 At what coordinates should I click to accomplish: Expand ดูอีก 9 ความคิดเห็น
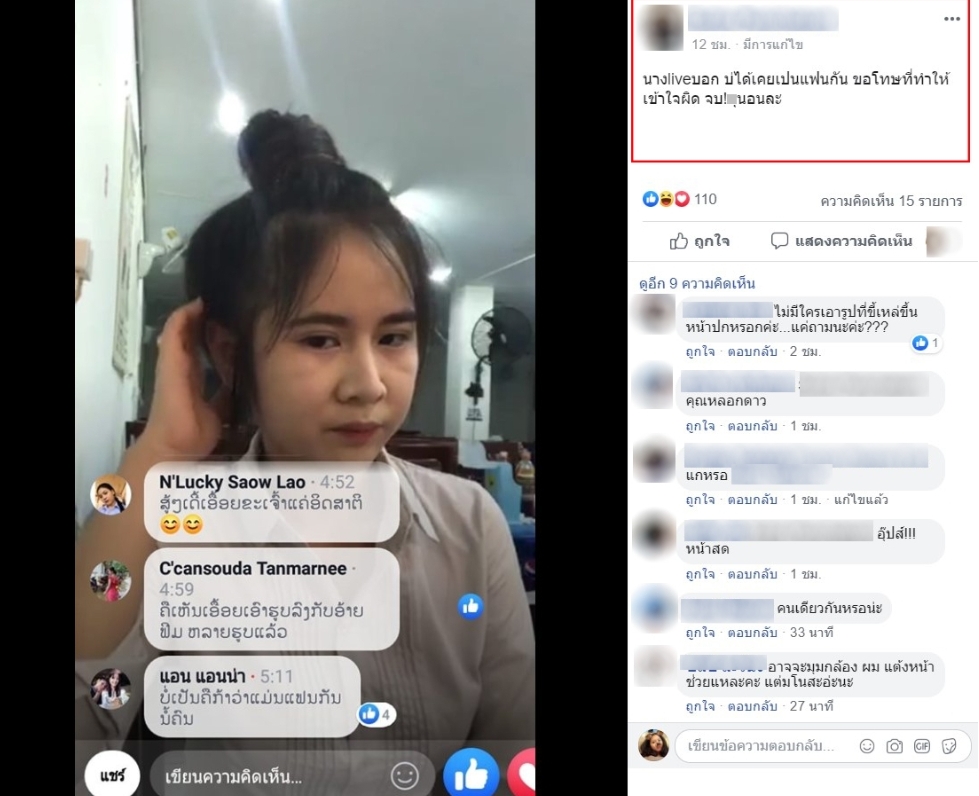tap(697, 283)
